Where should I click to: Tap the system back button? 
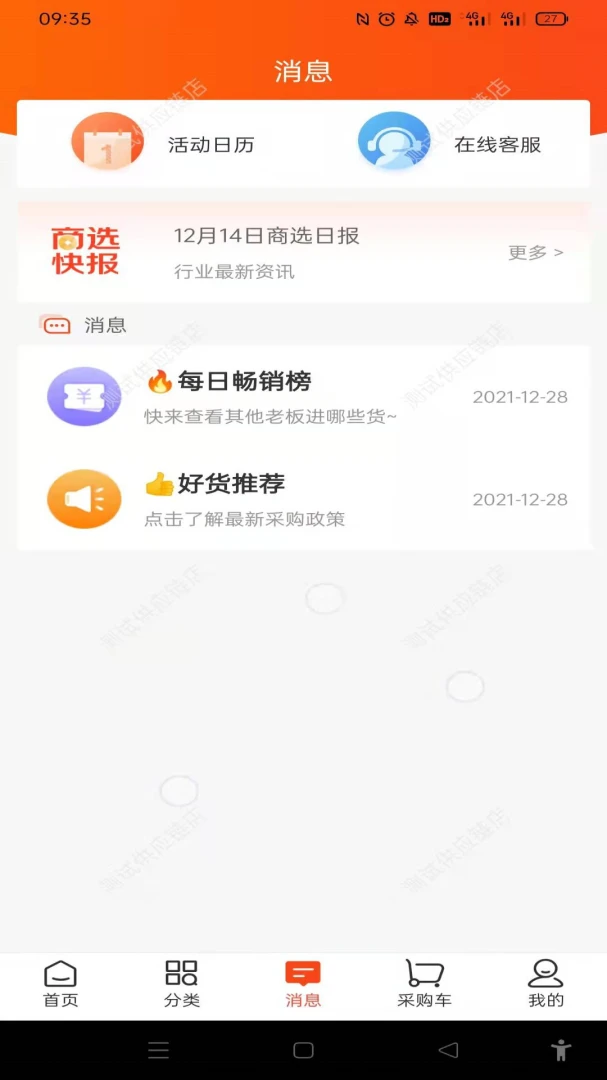coord(448,1050)
